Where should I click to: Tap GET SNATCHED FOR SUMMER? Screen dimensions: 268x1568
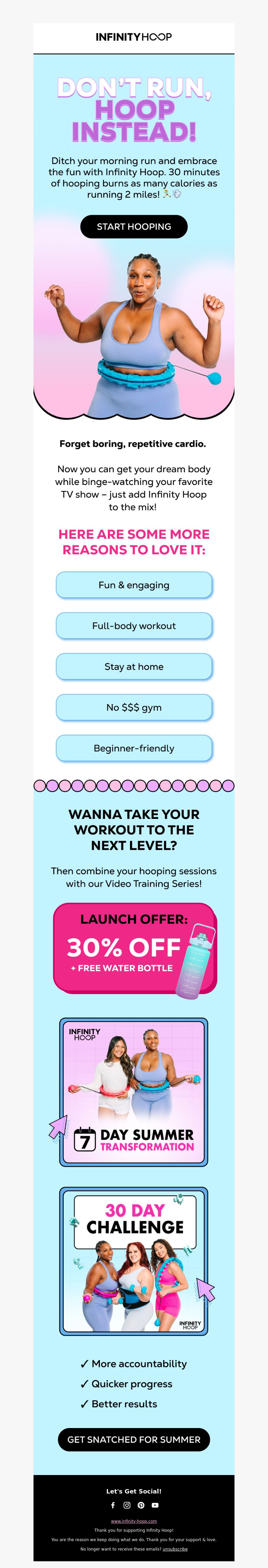[134, 1439]
